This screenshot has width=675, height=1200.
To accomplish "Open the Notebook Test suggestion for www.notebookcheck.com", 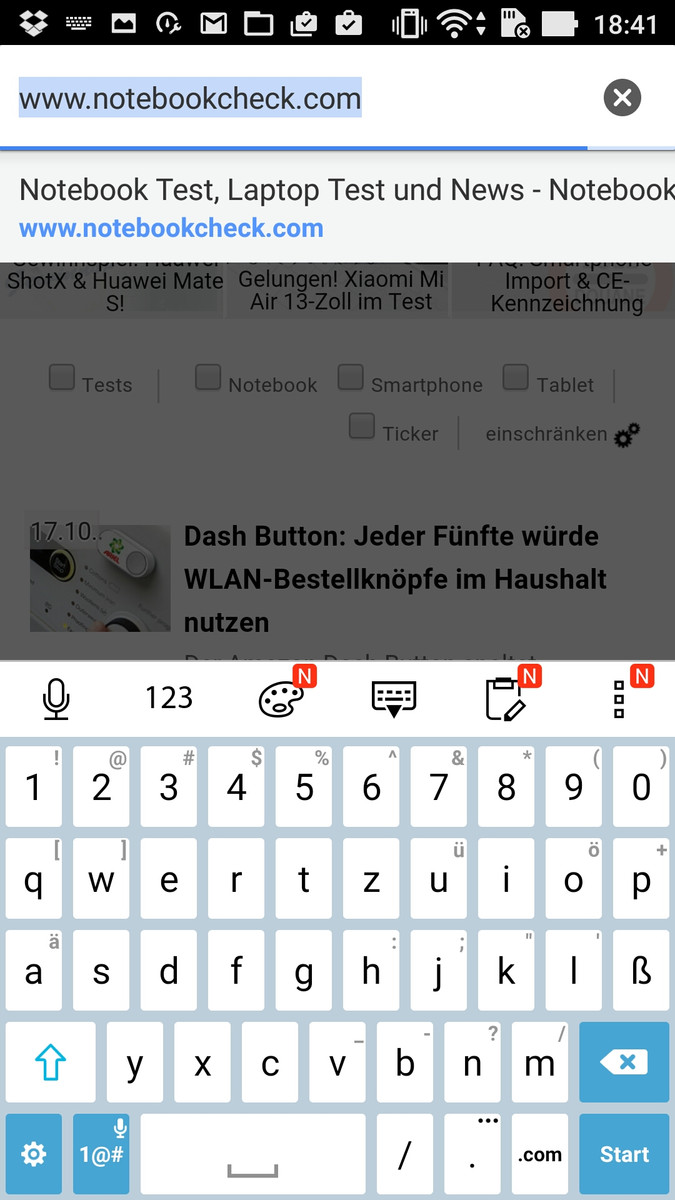I will tap(337, 208).
